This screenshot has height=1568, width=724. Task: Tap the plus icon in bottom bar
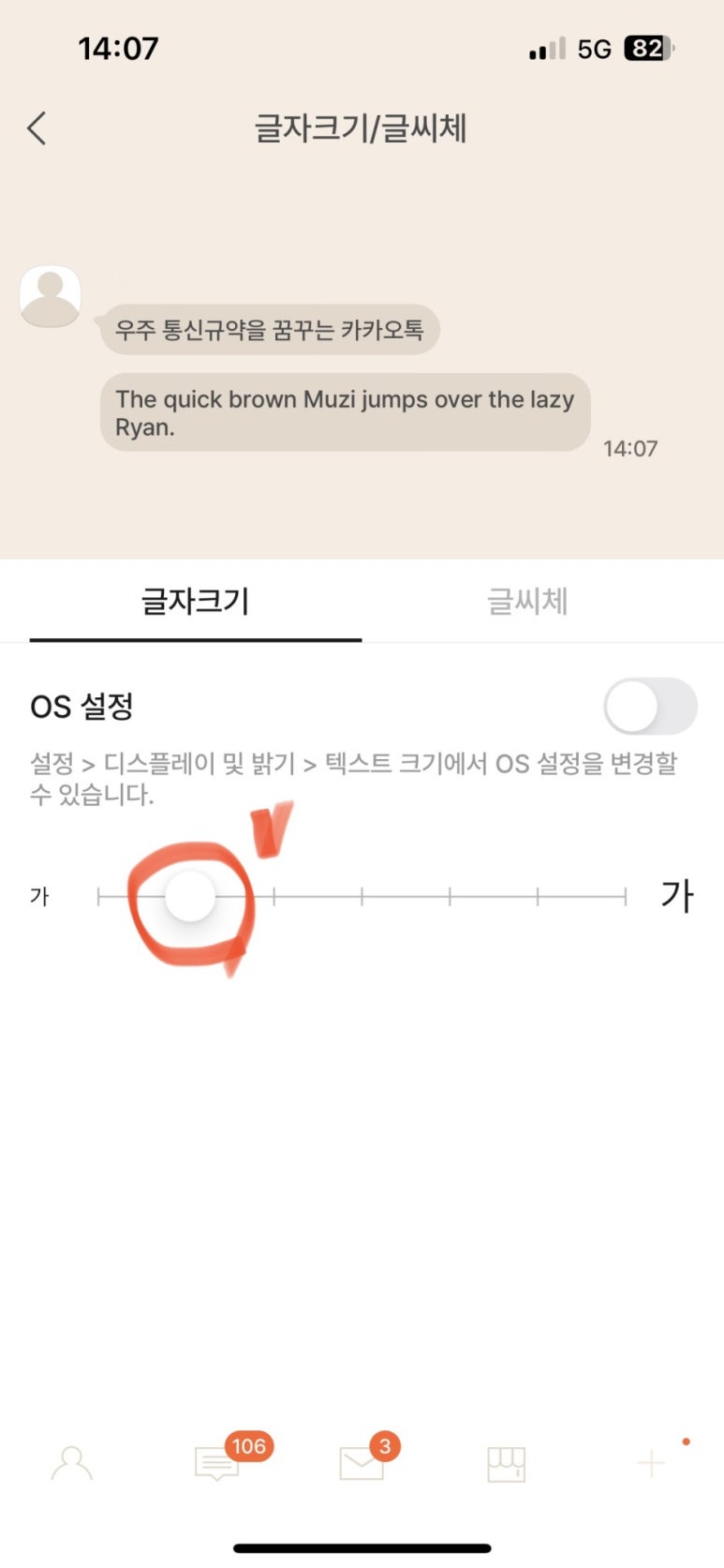pyautogui.click(x=651, y=1463)
